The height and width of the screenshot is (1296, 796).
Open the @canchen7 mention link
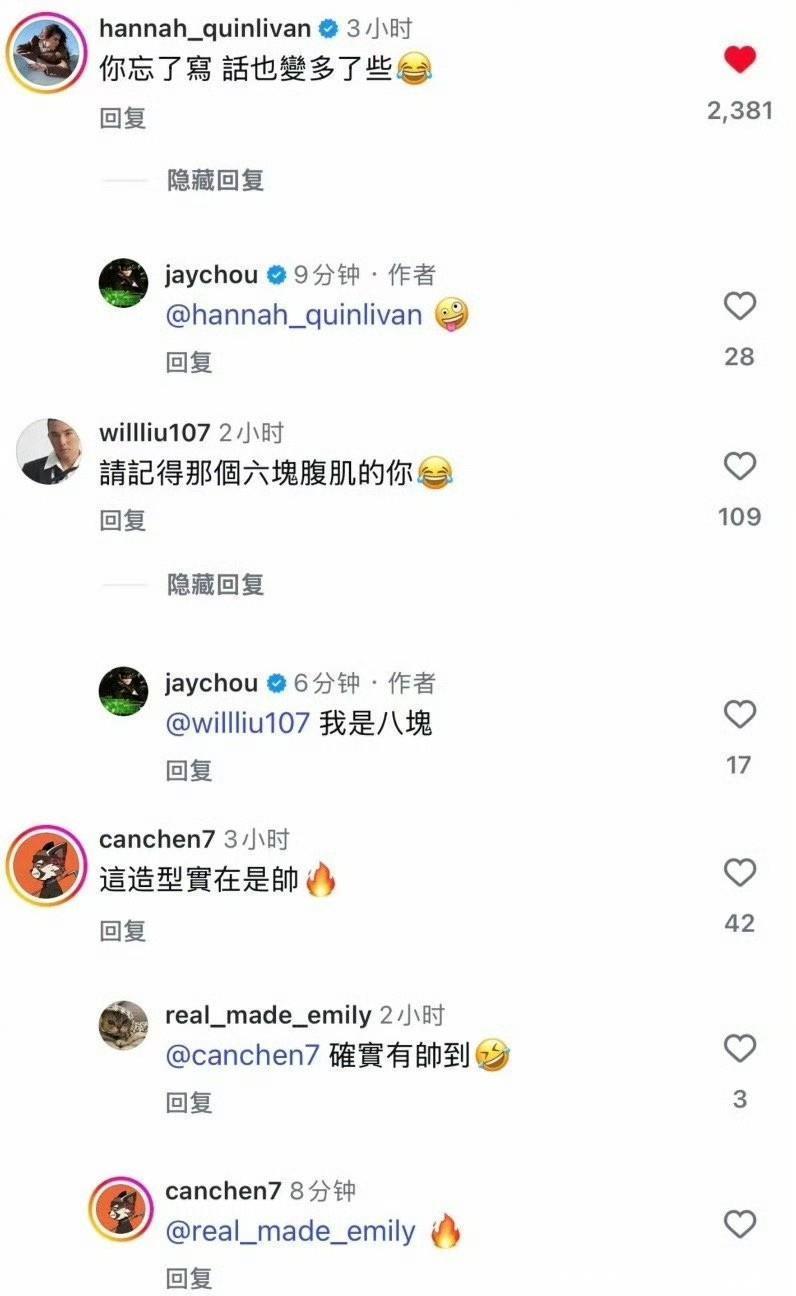[241, 1056]
